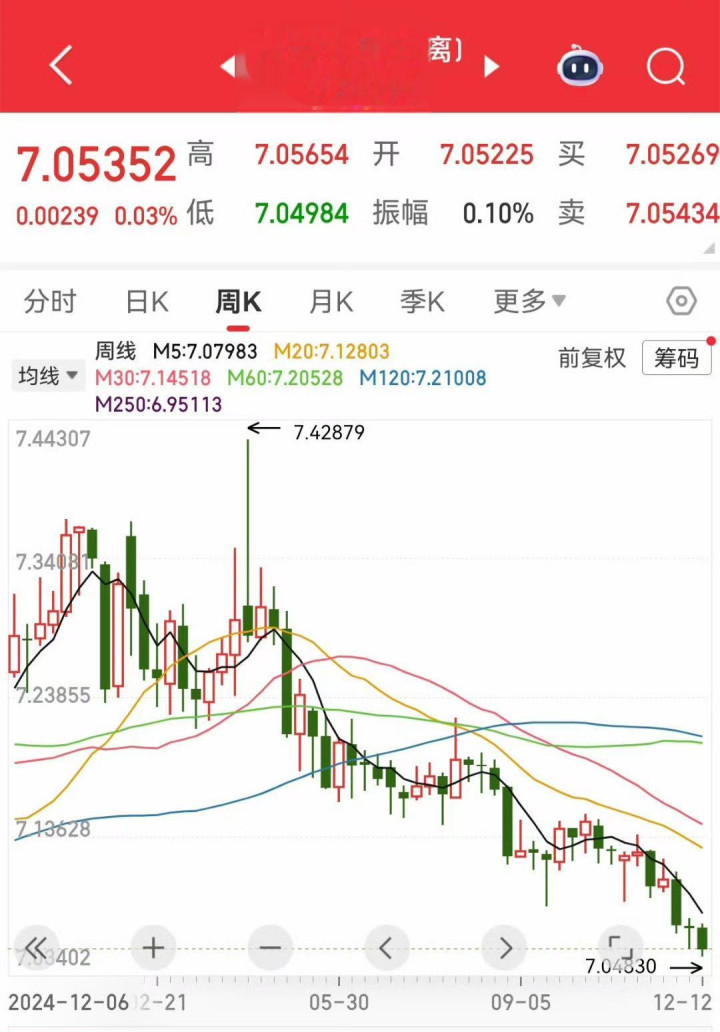The image size is (720, 1032).
Task: Switch to the 分时 tab
Action: [x=50, y=301]
